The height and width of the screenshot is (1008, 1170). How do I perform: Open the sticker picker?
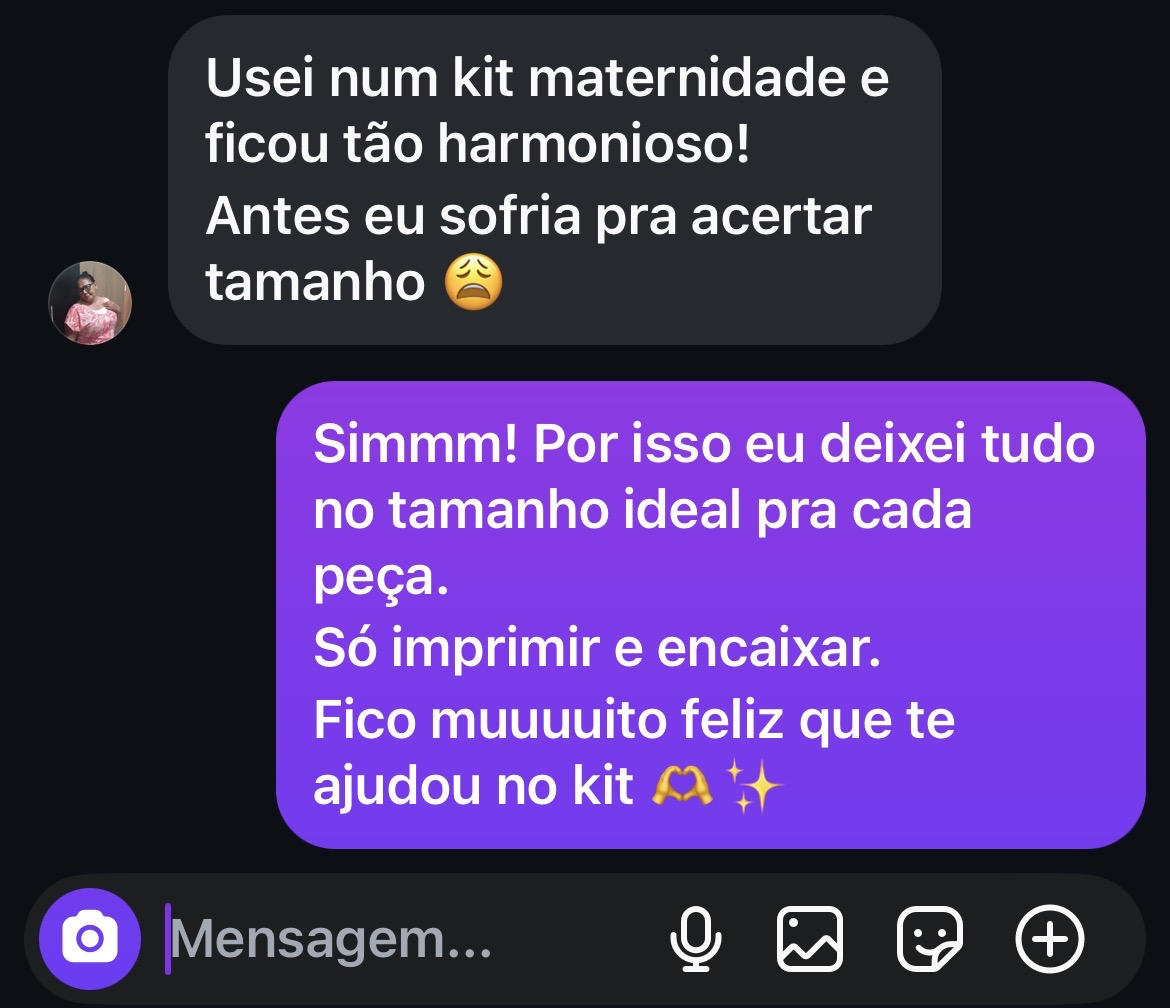click(x=930, y=939)
